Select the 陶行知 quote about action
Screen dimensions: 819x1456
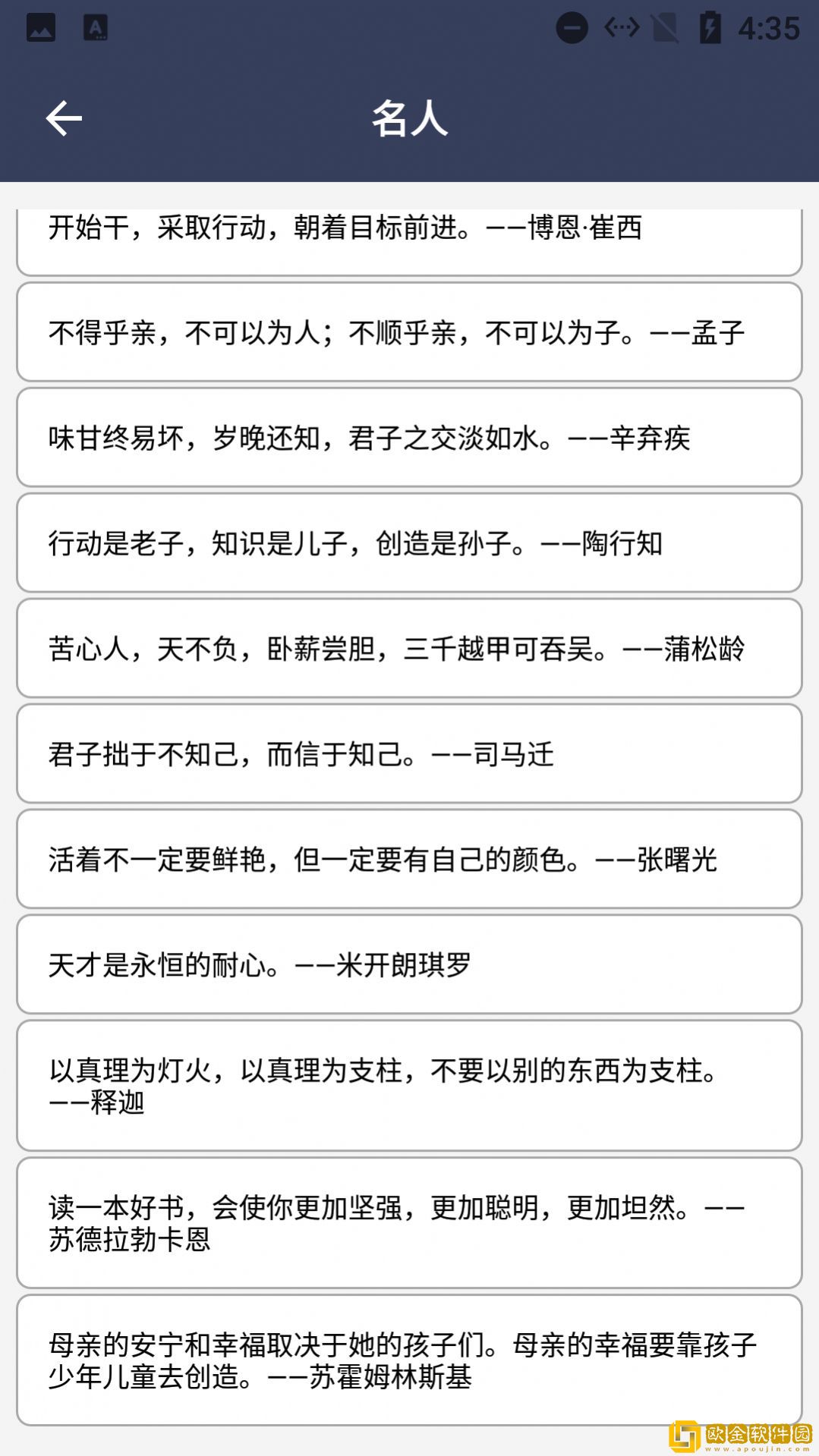pos(409,542)
